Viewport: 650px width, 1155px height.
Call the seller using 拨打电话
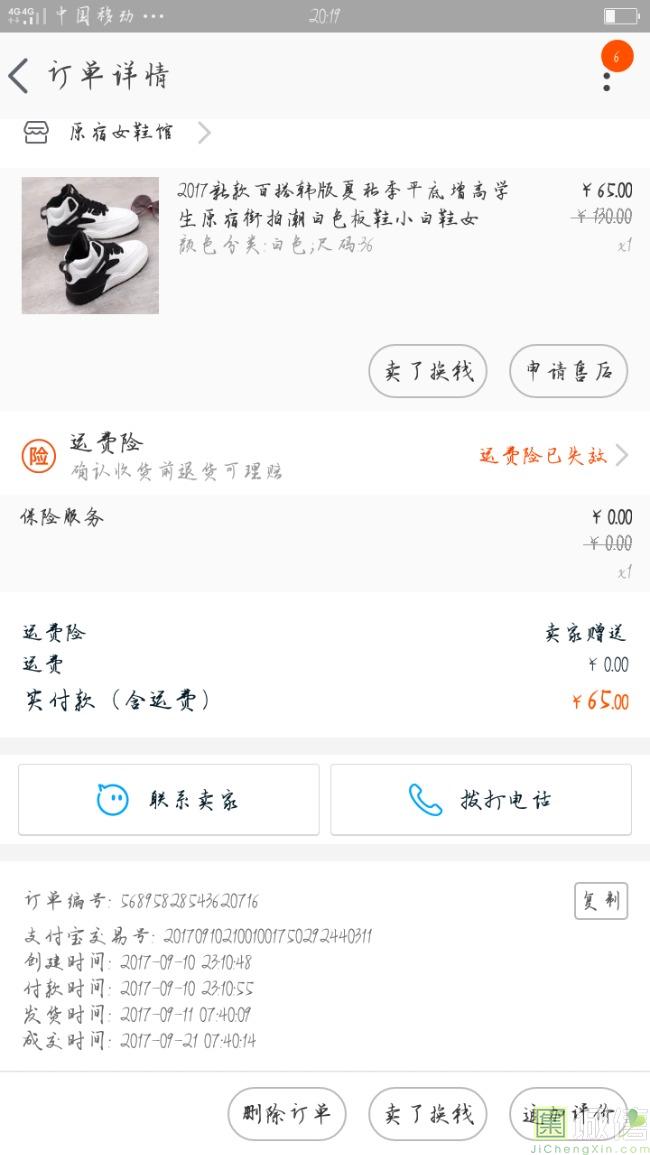pos(481,799)
